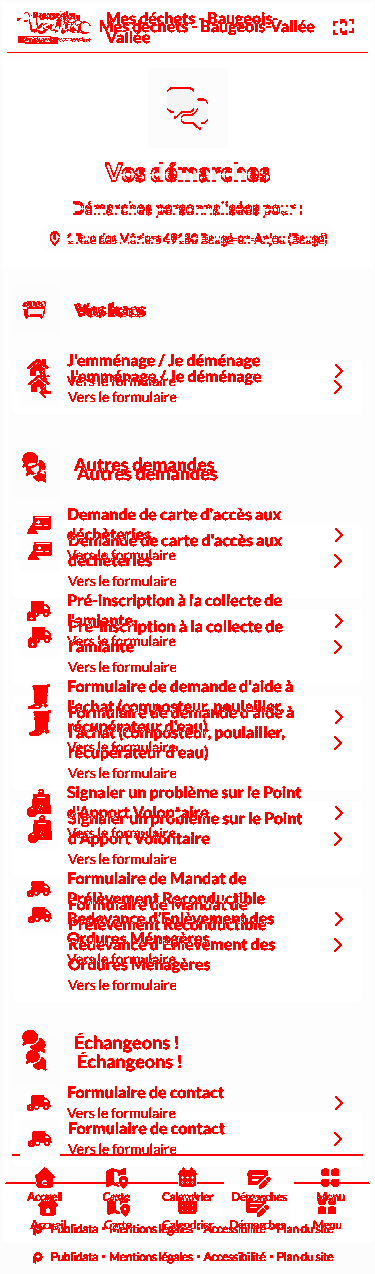Select the Démarches tab
The image size is (375, 1274).
pyautogui.click(x=257, y=1214)
